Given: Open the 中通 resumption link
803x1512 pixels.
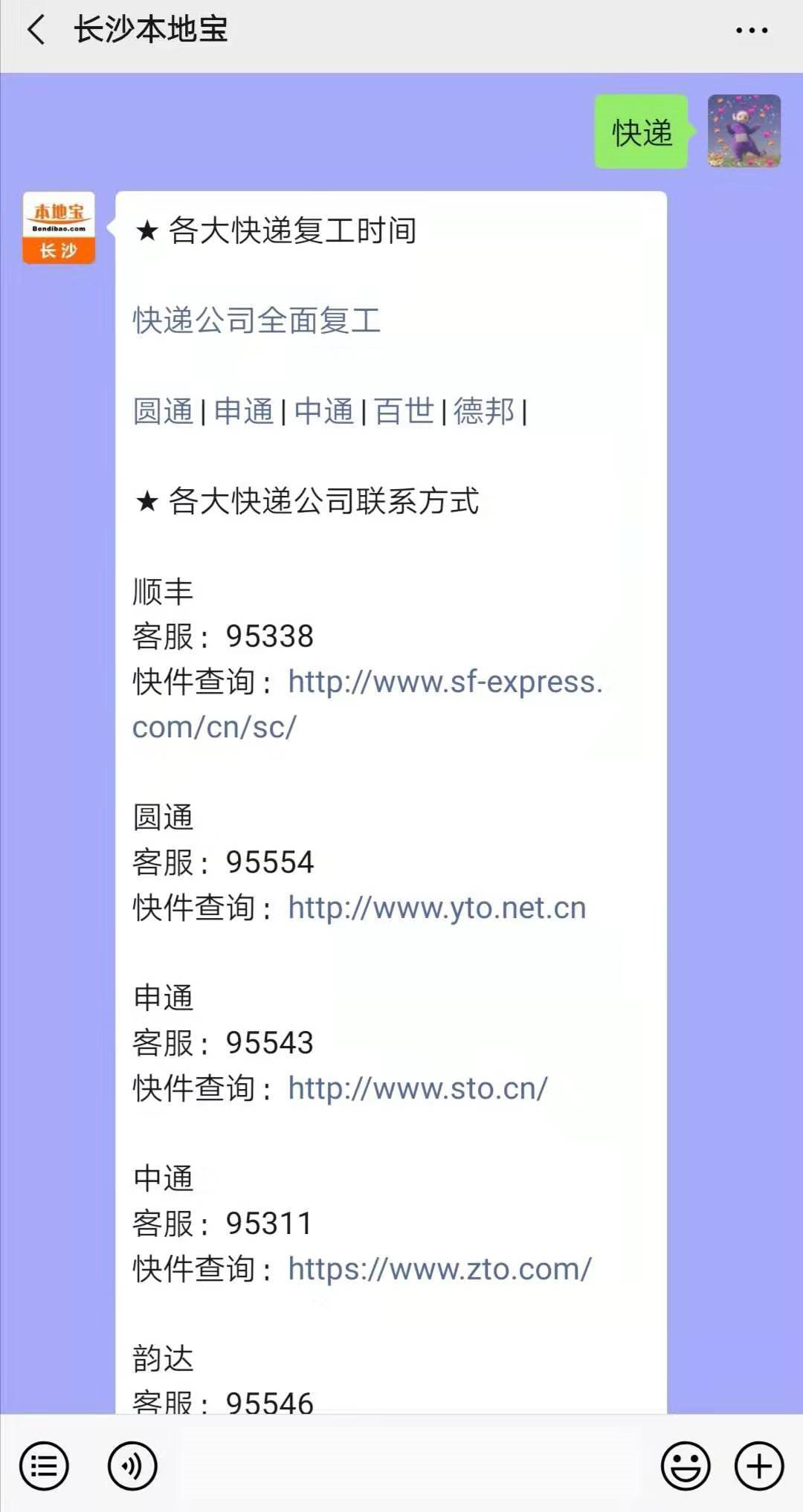Looking at the screenshot, I should [324, 411].
